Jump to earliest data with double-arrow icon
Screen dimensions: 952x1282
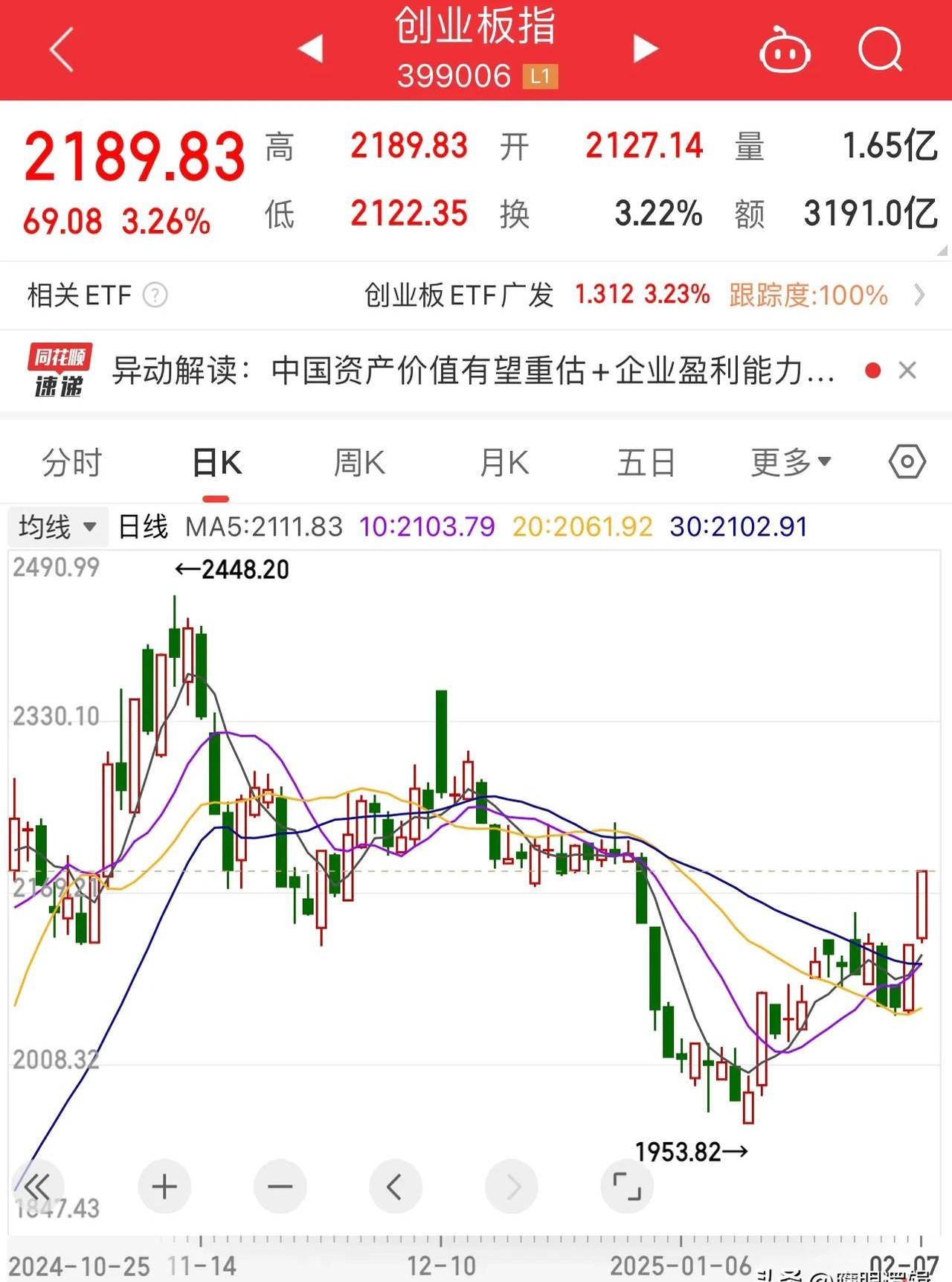coord(41,1187)
